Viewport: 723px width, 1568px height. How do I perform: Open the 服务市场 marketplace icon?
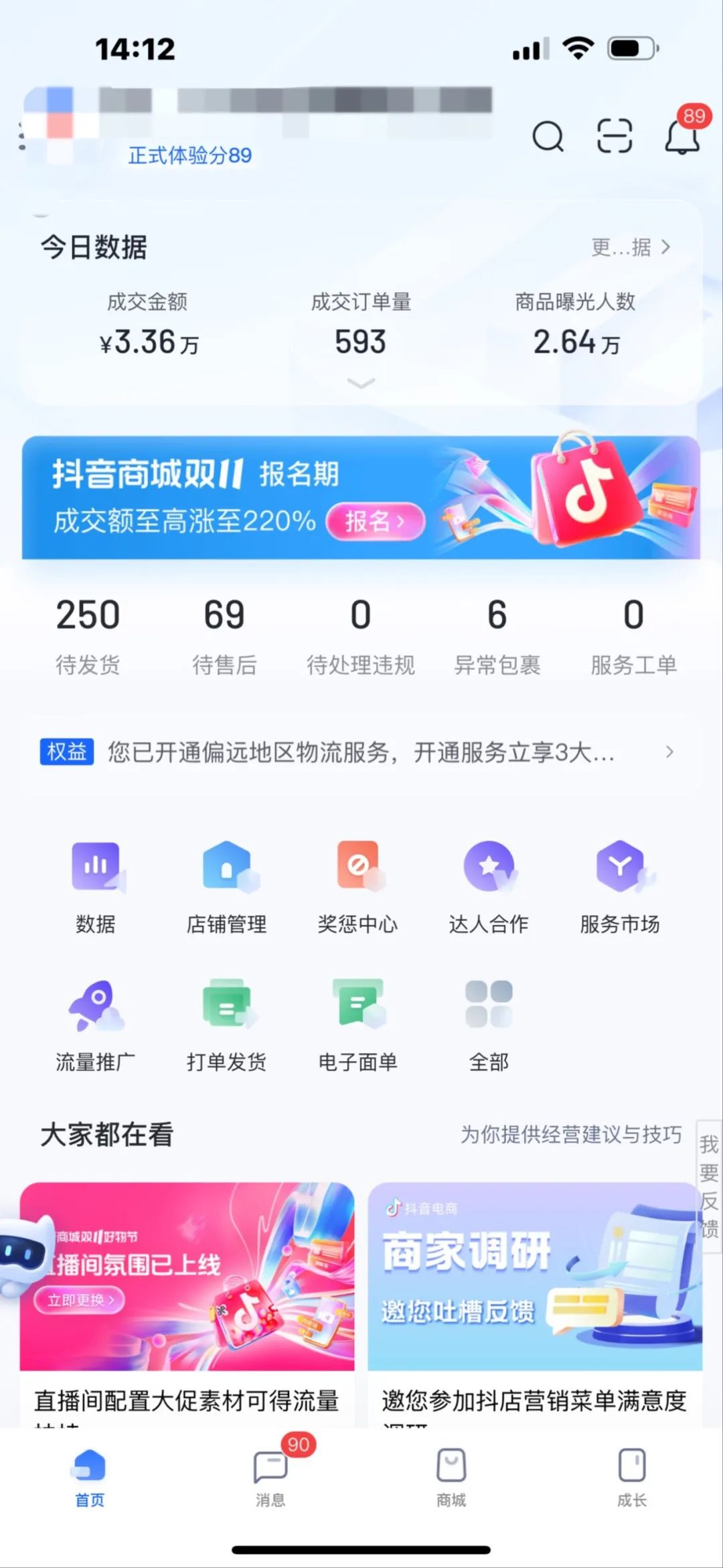[622, 867]
